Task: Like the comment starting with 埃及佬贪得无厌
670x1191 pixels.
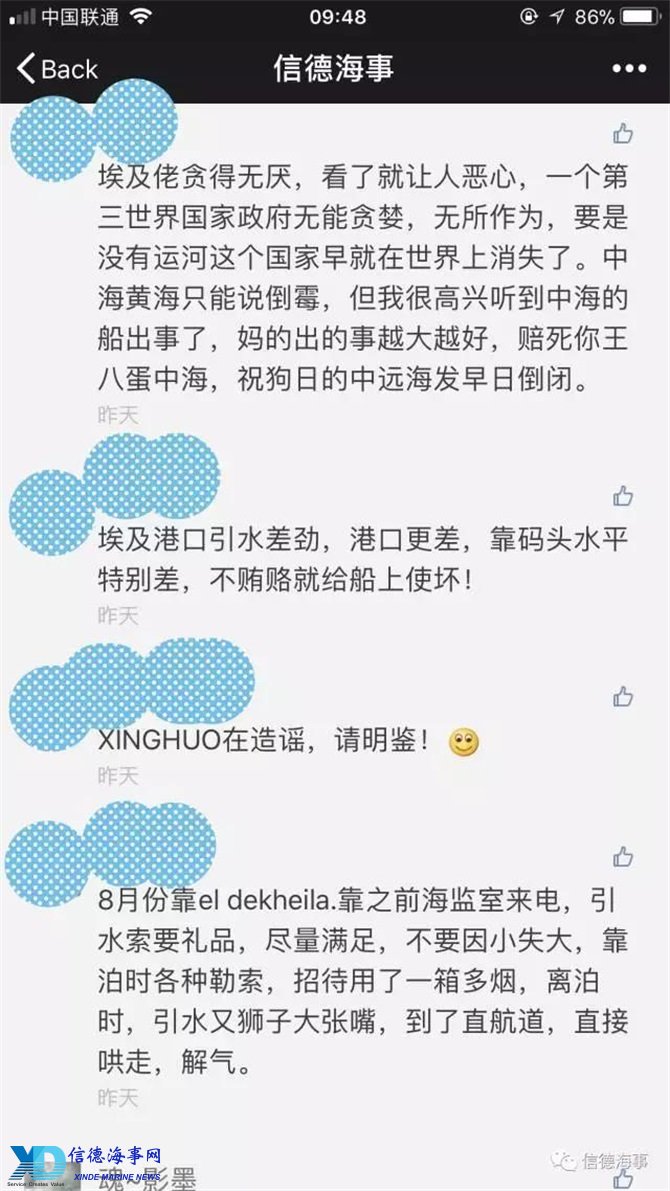Action: tap(623, 133)
